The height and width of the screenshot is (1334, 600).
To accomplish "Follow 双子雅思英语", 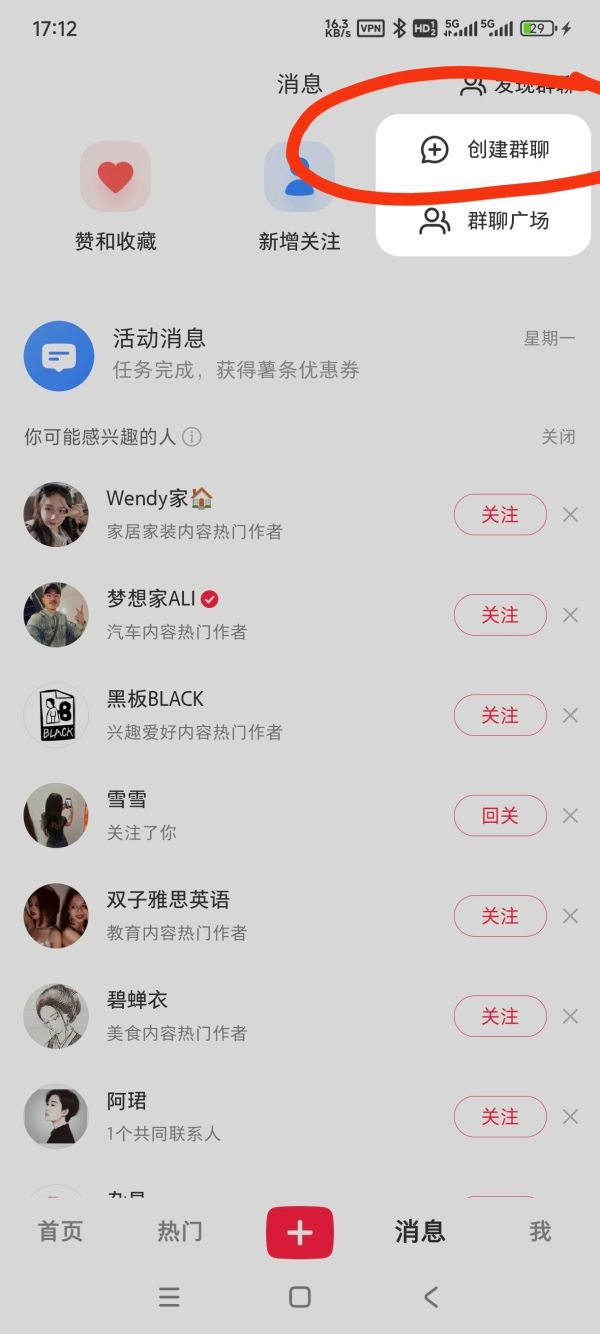I will pyautogui.click(x=500, y=916).
